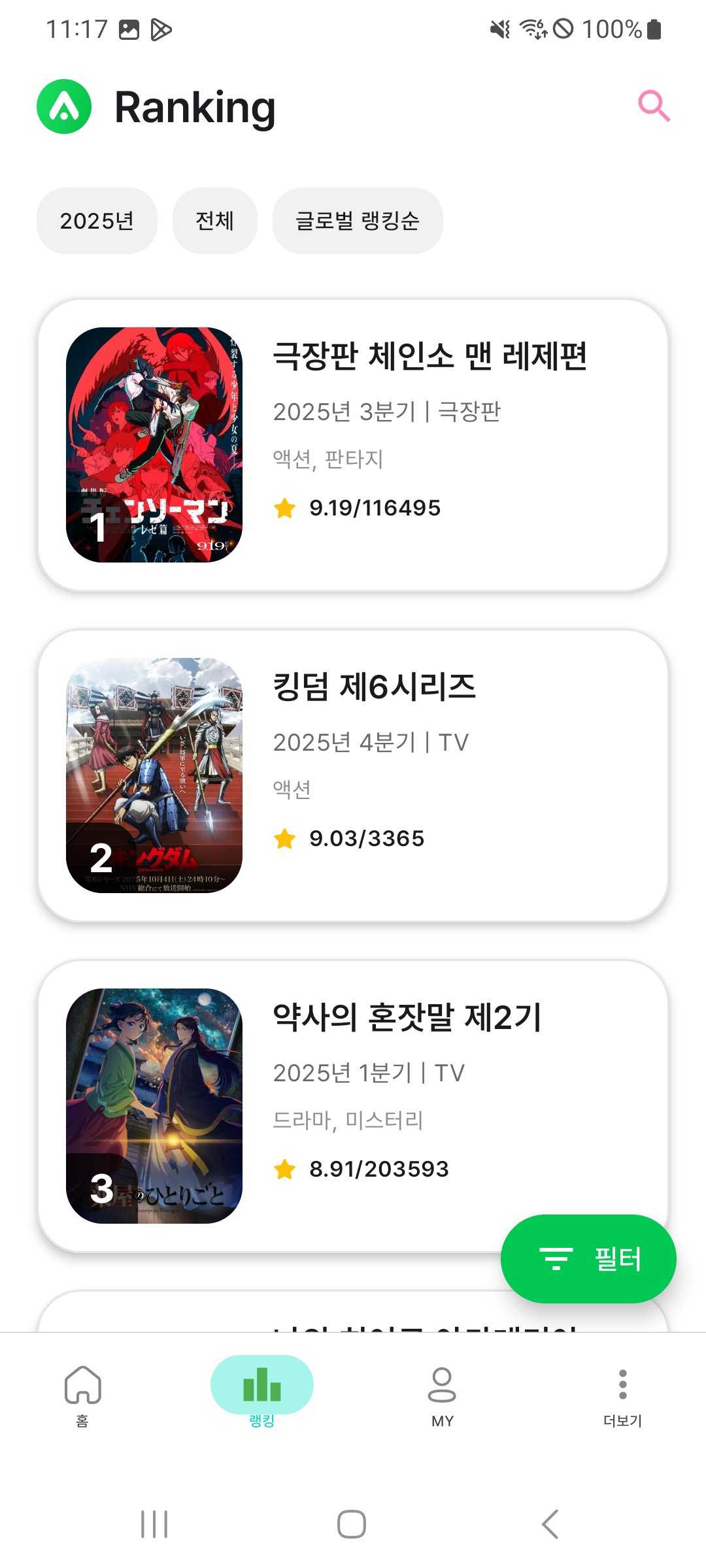This screenshot has height=1568, width=706.
Task: Switch to the 홈 tab
Action: point(82,1394)
